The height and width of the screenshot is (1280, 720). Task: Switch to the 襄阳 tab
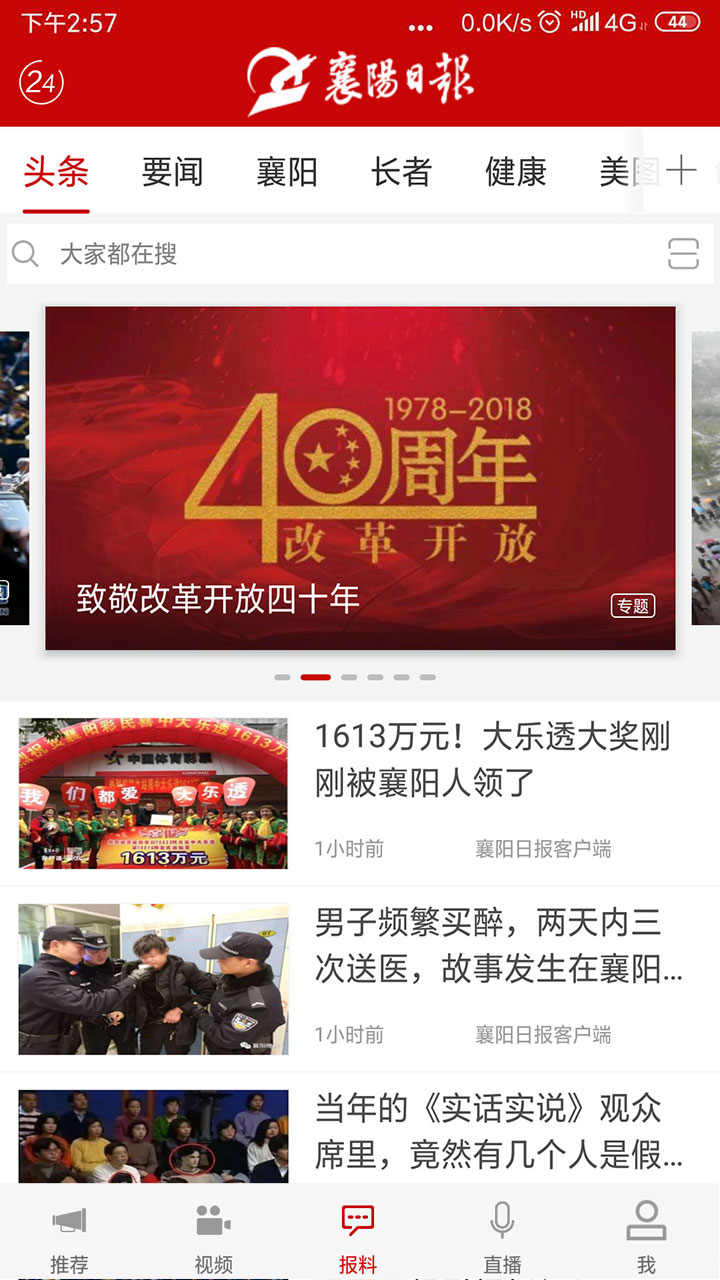[x=287, y=172]
